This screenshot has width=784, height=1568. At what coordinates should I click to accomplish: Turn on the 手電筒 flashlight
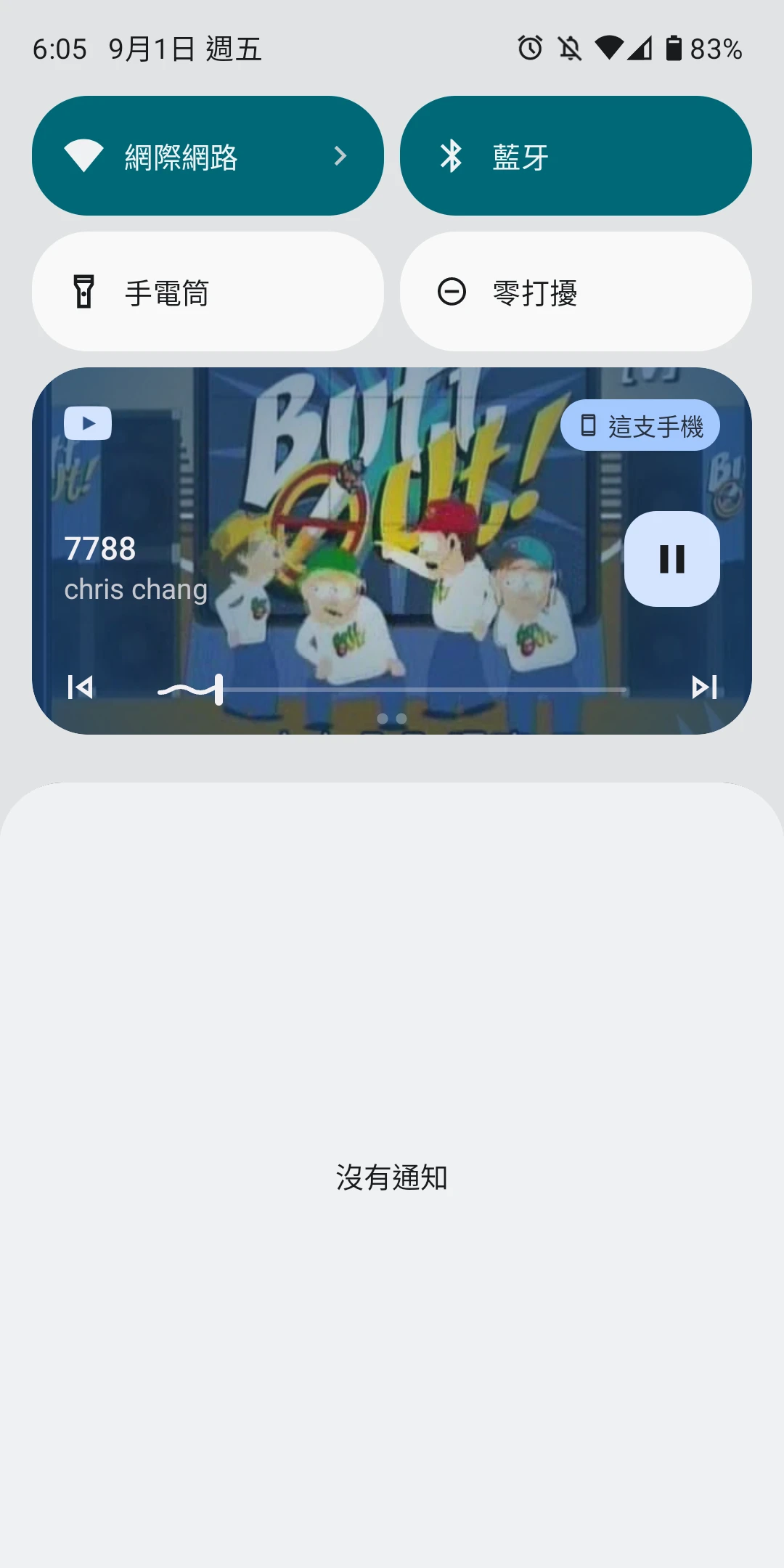pos(208,292)
